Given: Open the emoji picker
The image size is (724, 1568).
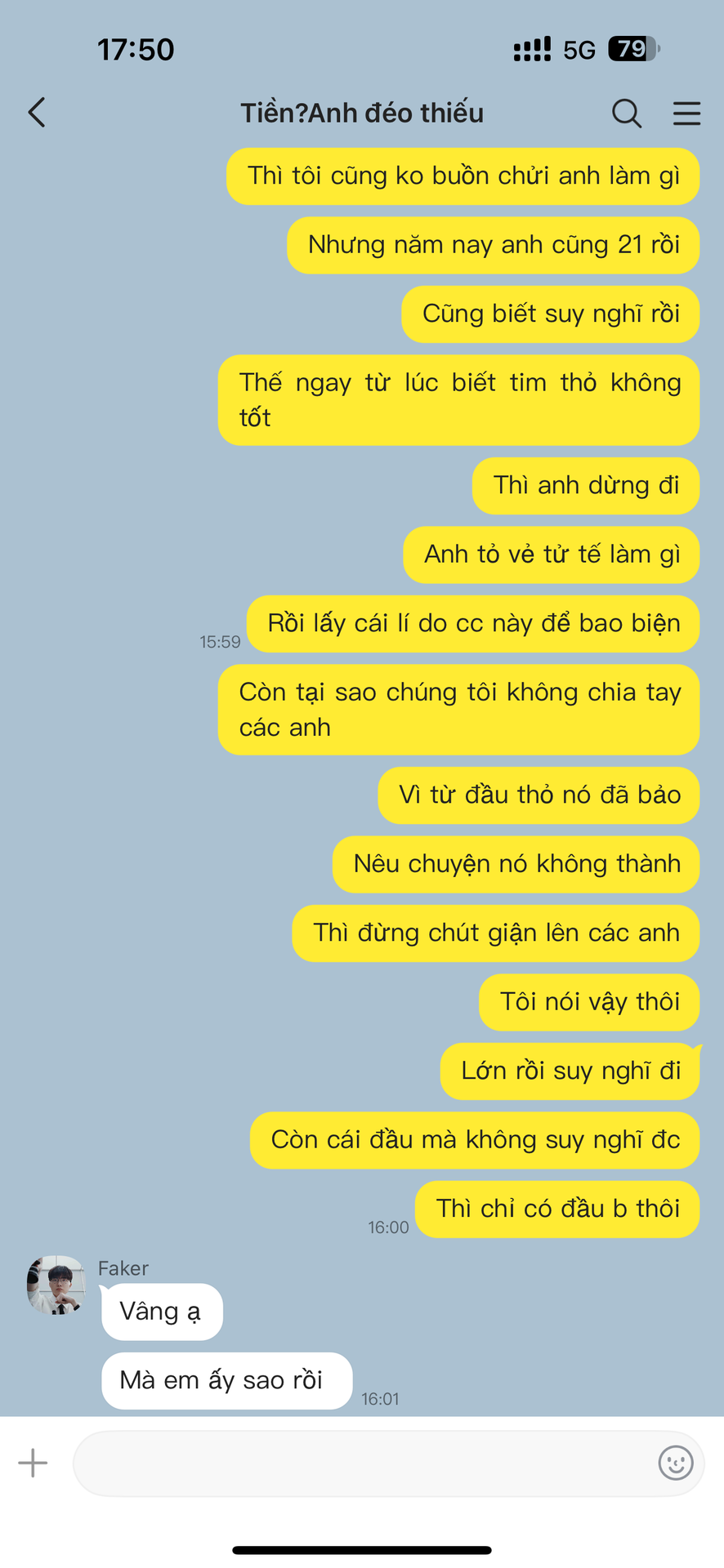Looking at the screenshot, I should pyautogui.click(x=676, y=1463).
